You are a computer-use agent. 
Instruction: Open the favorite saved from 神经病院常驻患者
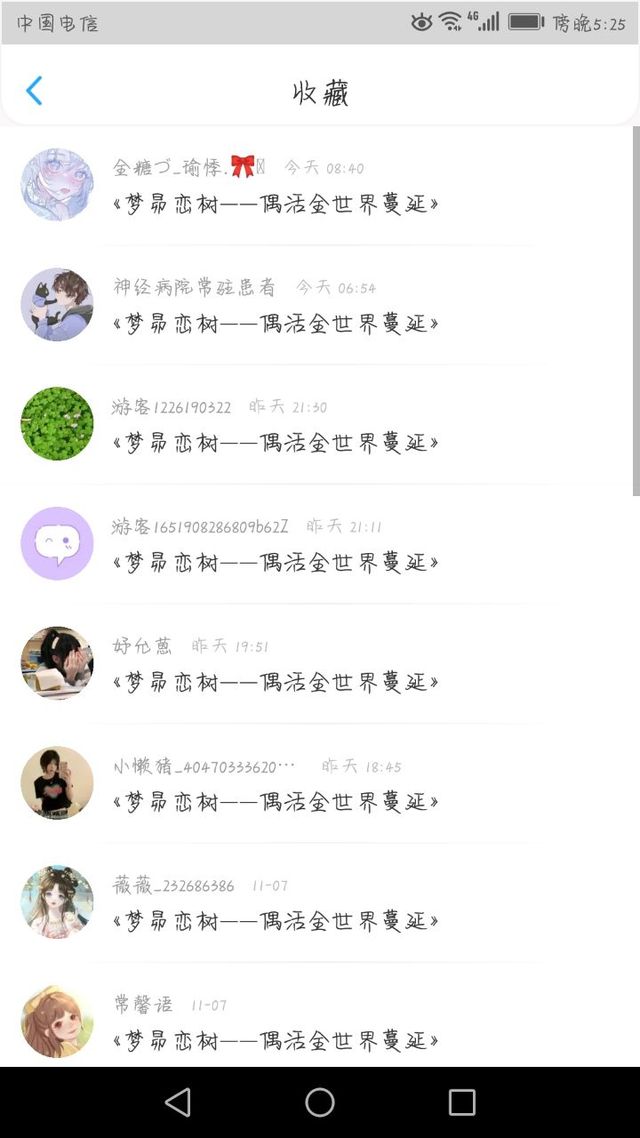click(x=276, y=323)
